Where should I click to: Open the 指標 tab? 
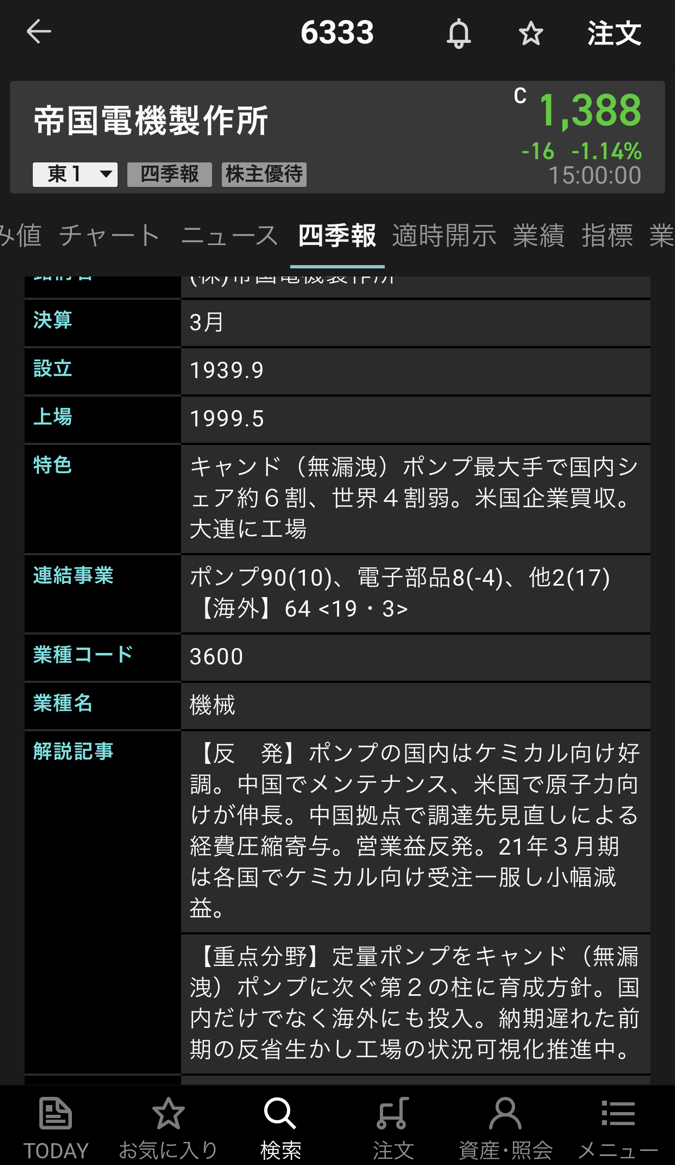pos(607,236)
